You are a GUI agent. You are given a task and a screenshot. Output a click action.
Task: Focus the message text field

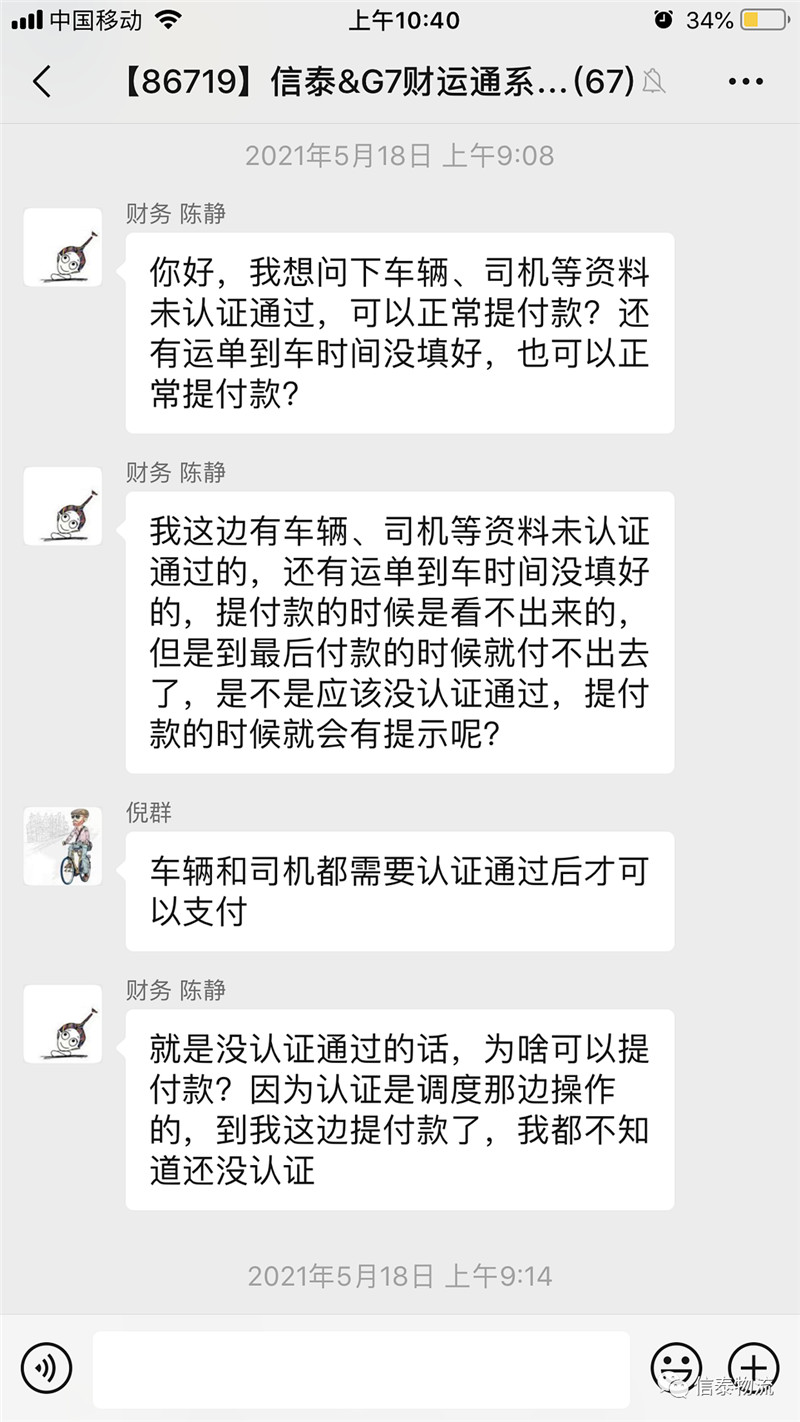361,1369
